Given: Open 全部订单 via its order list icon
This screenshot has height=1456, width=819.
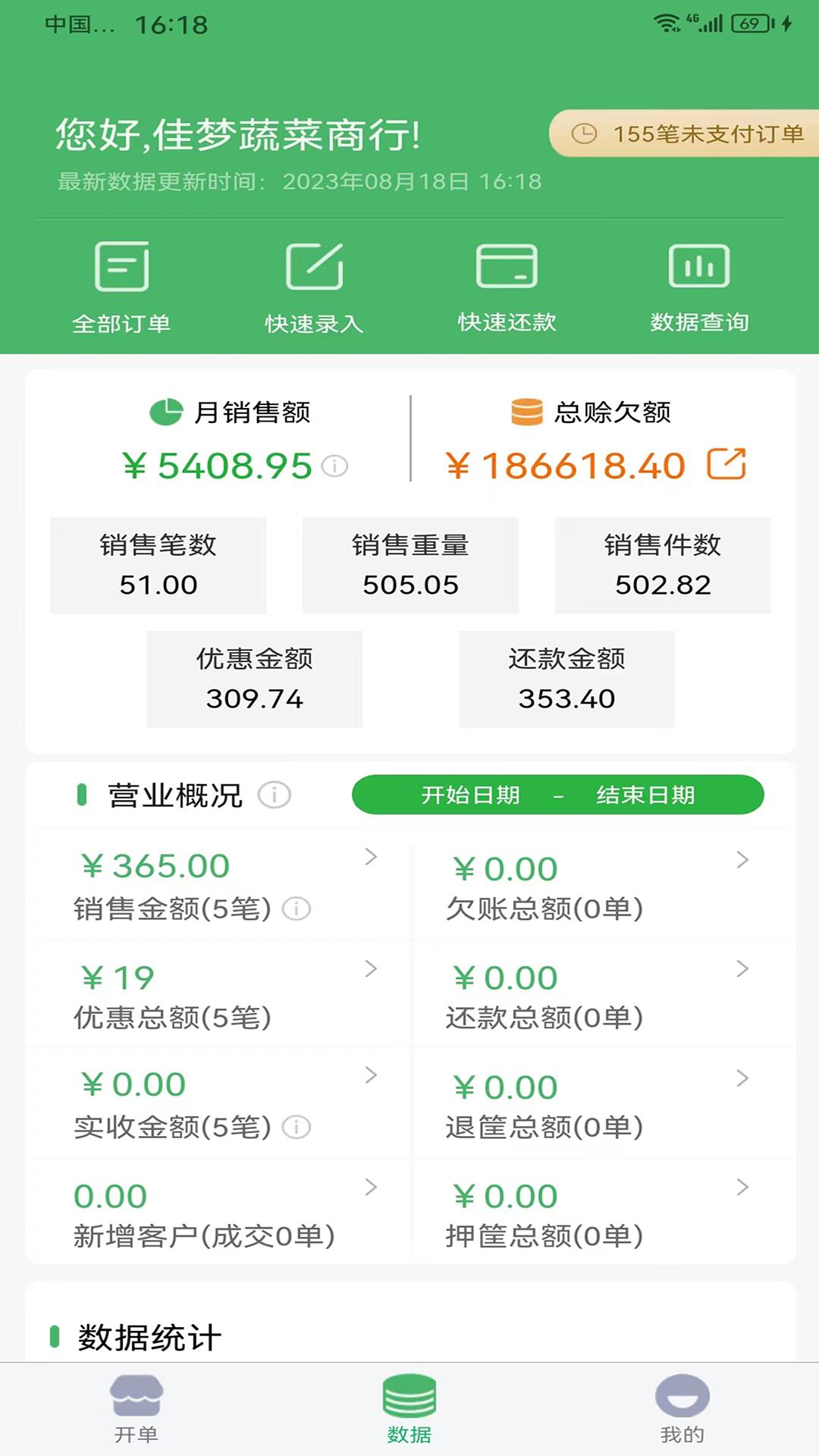Looking at the screenshot, I should coord(121,266).
